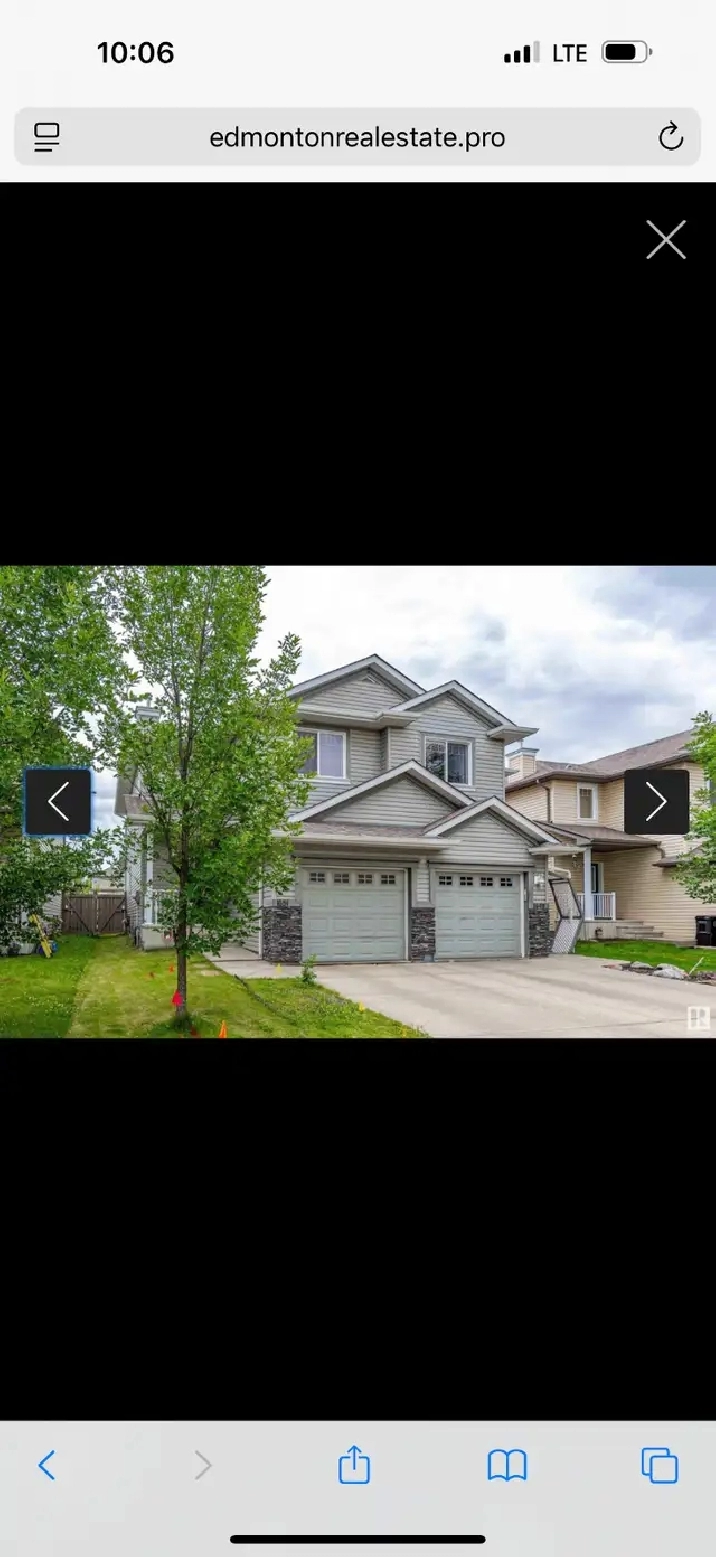716x1557 pixels.
Task: Tap the edmontonrealestate.pro address field
Action: 357,137
